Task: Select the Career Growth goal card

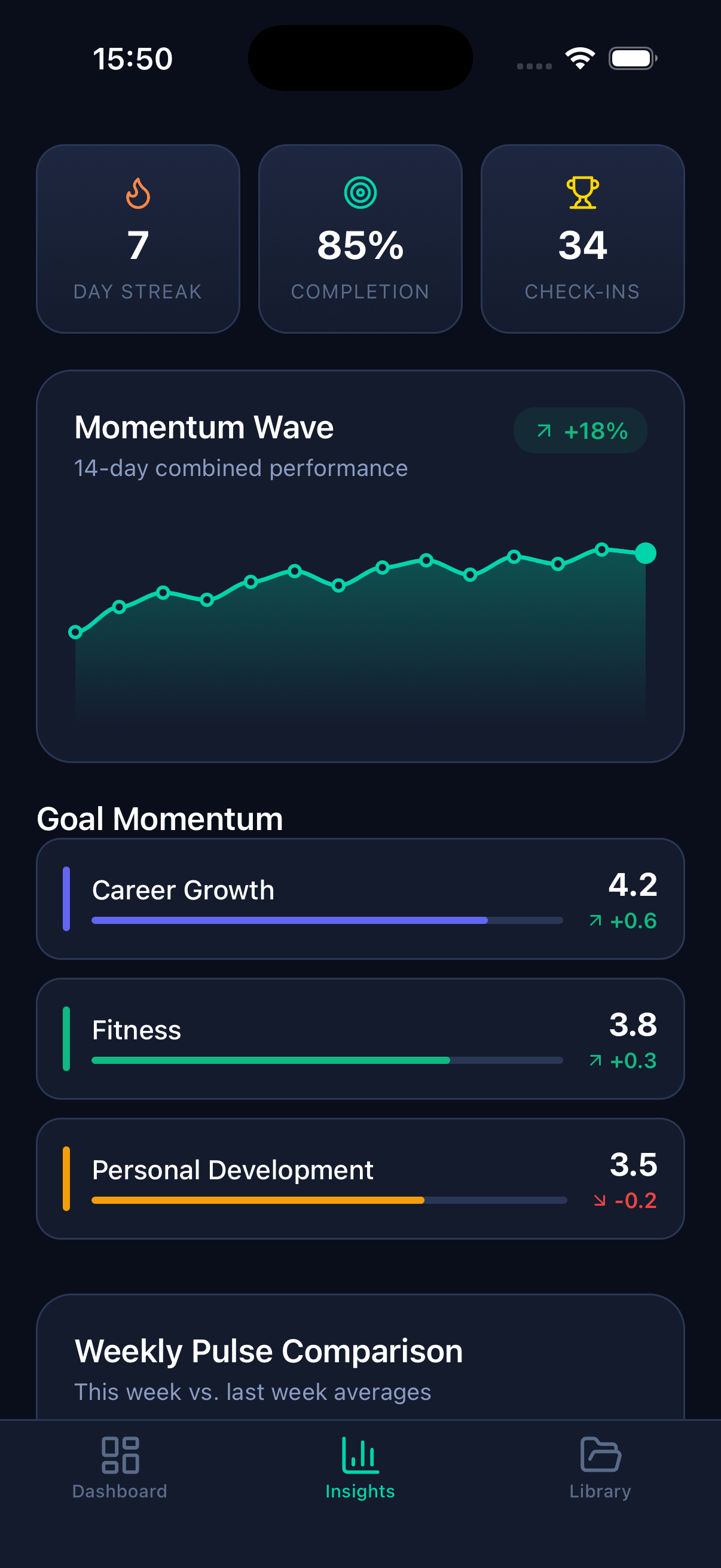Action: [360, 899]
